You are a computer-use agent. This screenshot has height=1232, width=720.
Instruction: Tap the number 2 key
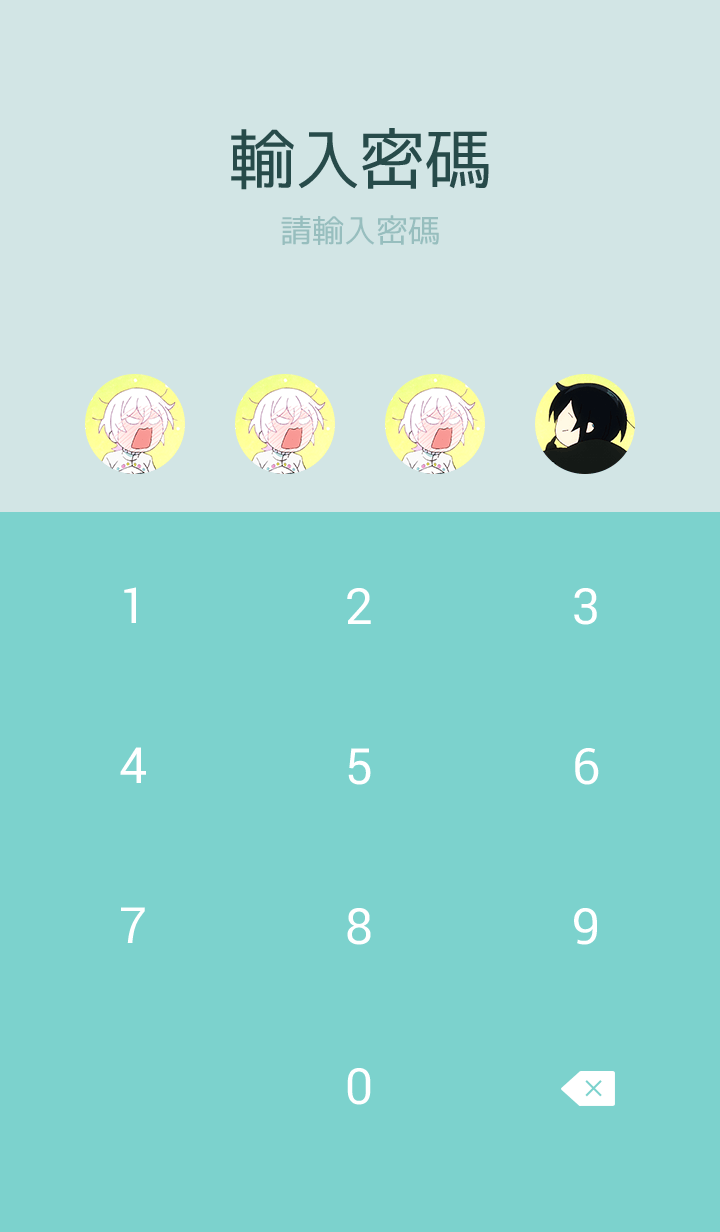click(x=359, y=607)
